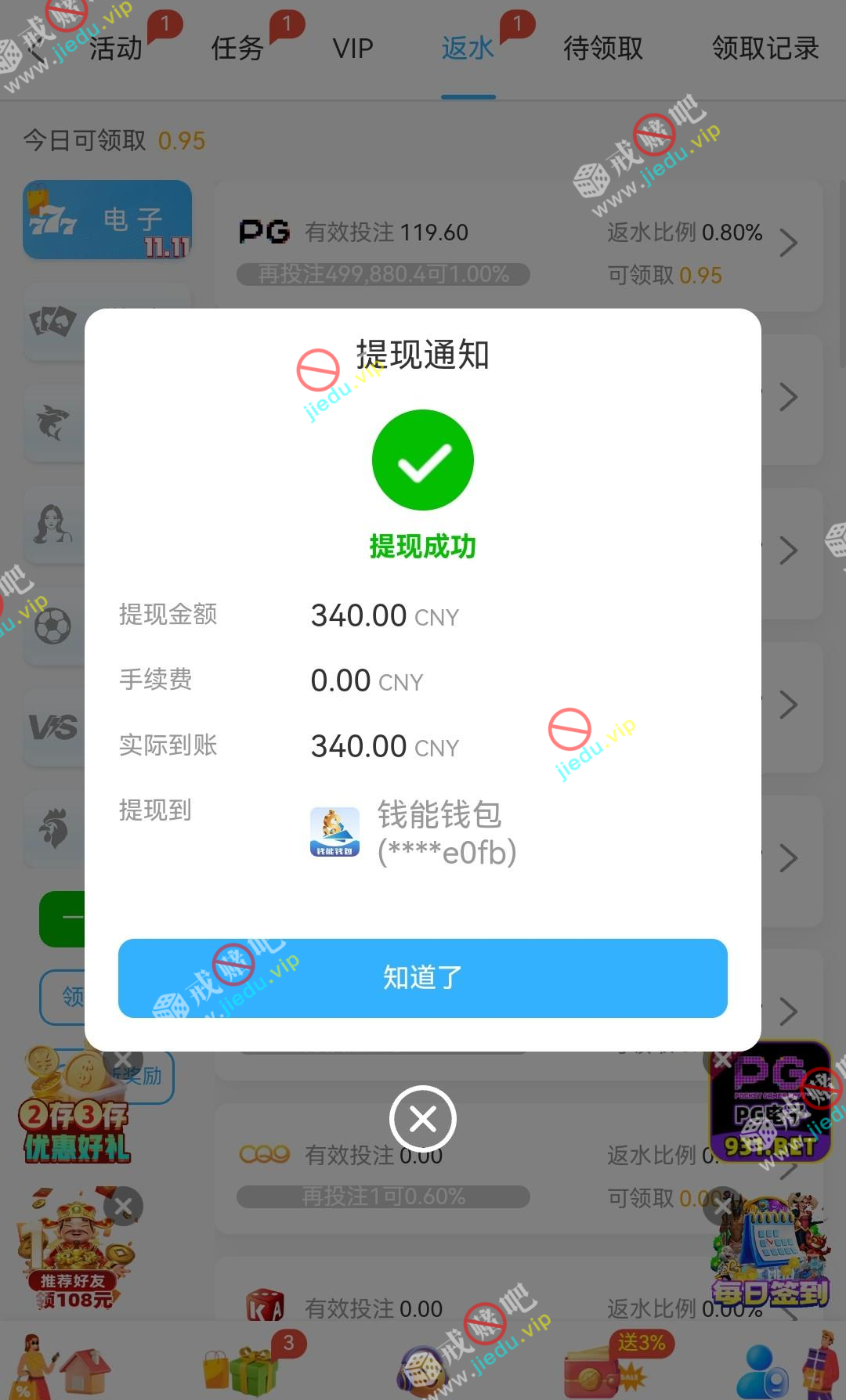Open the VIP tab
Image resolution: width=846 pixels, height=1400 pixels.
(x=352, y=49)
